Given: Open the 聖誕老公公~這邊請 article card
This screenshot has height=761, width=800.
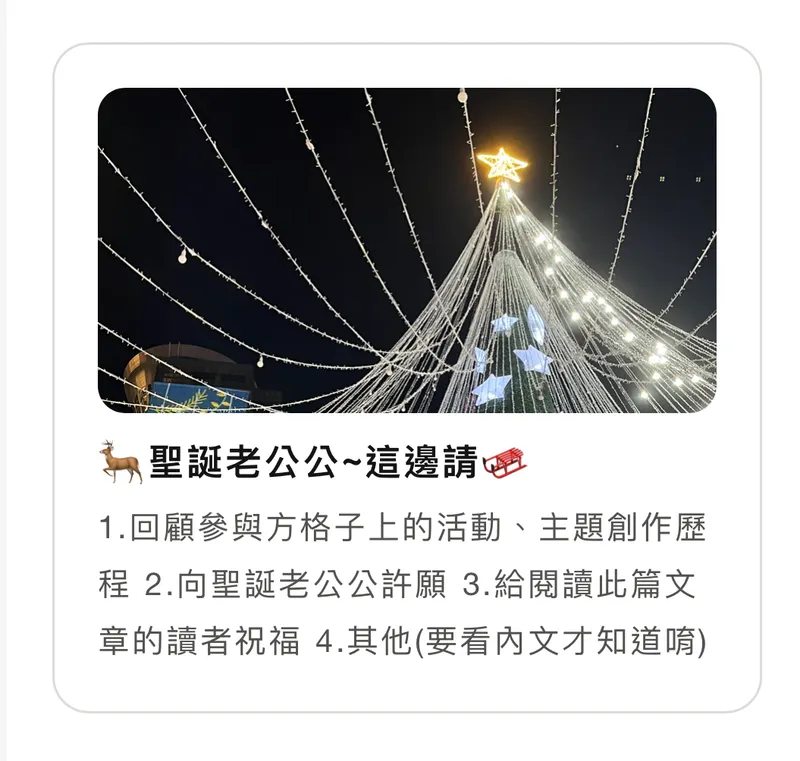Looking at the screenshot, I should click(x=314, y=463).
